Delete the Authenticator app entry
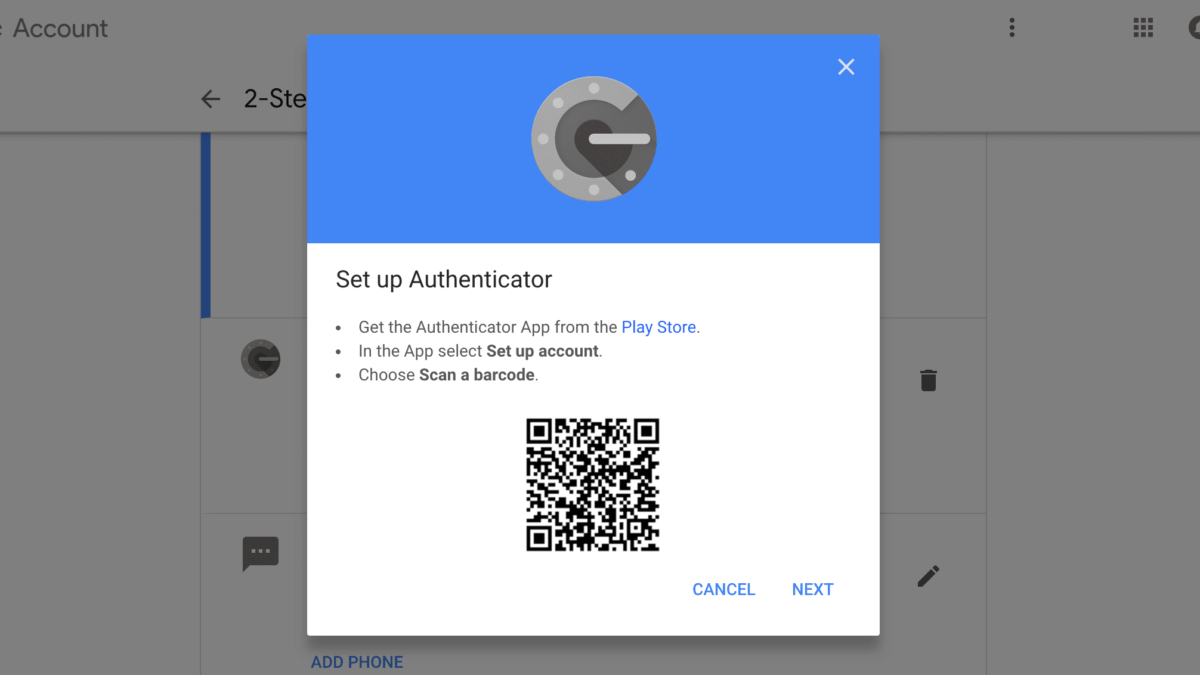Image resolution: width=1200 pixels, height=675 pixels. (x=928, y=380)
